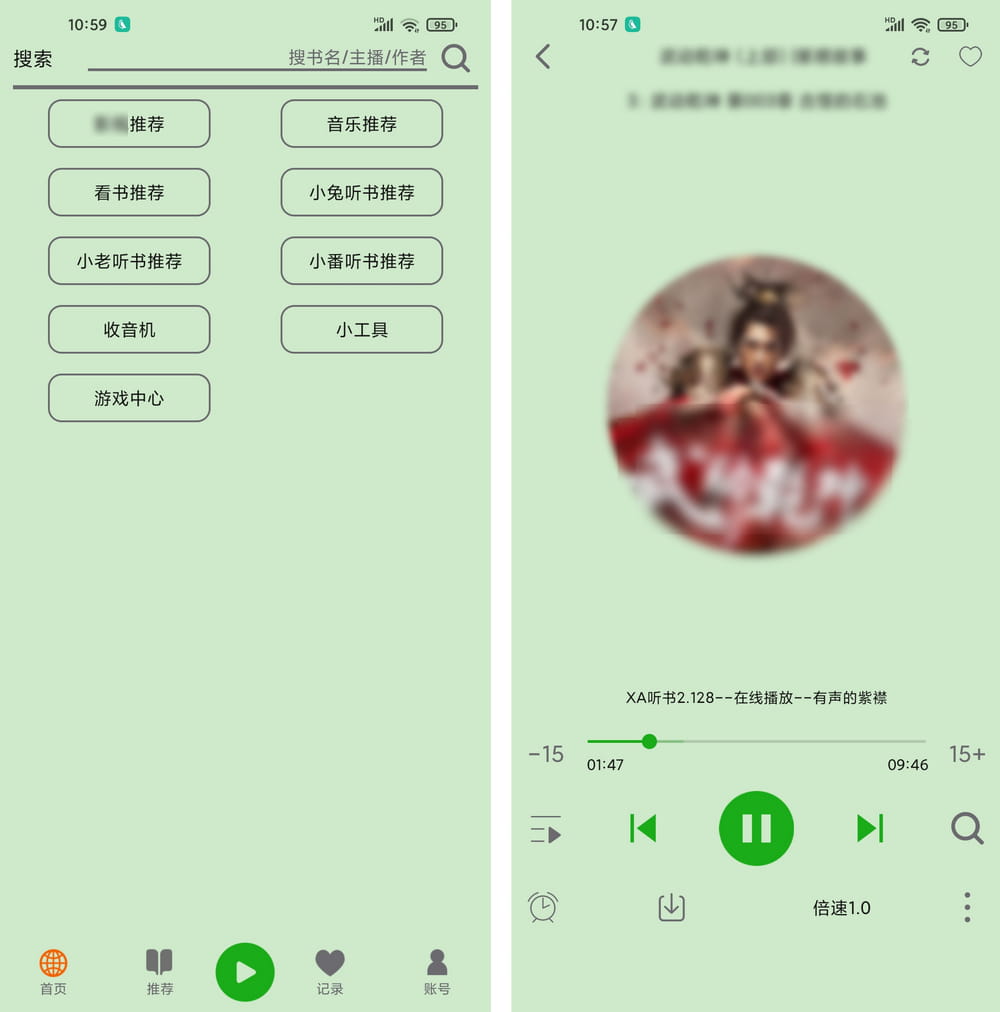Skip to the next chapter
The width and height of the screenshot is (1000, 1012).
[x=869, y=828]
